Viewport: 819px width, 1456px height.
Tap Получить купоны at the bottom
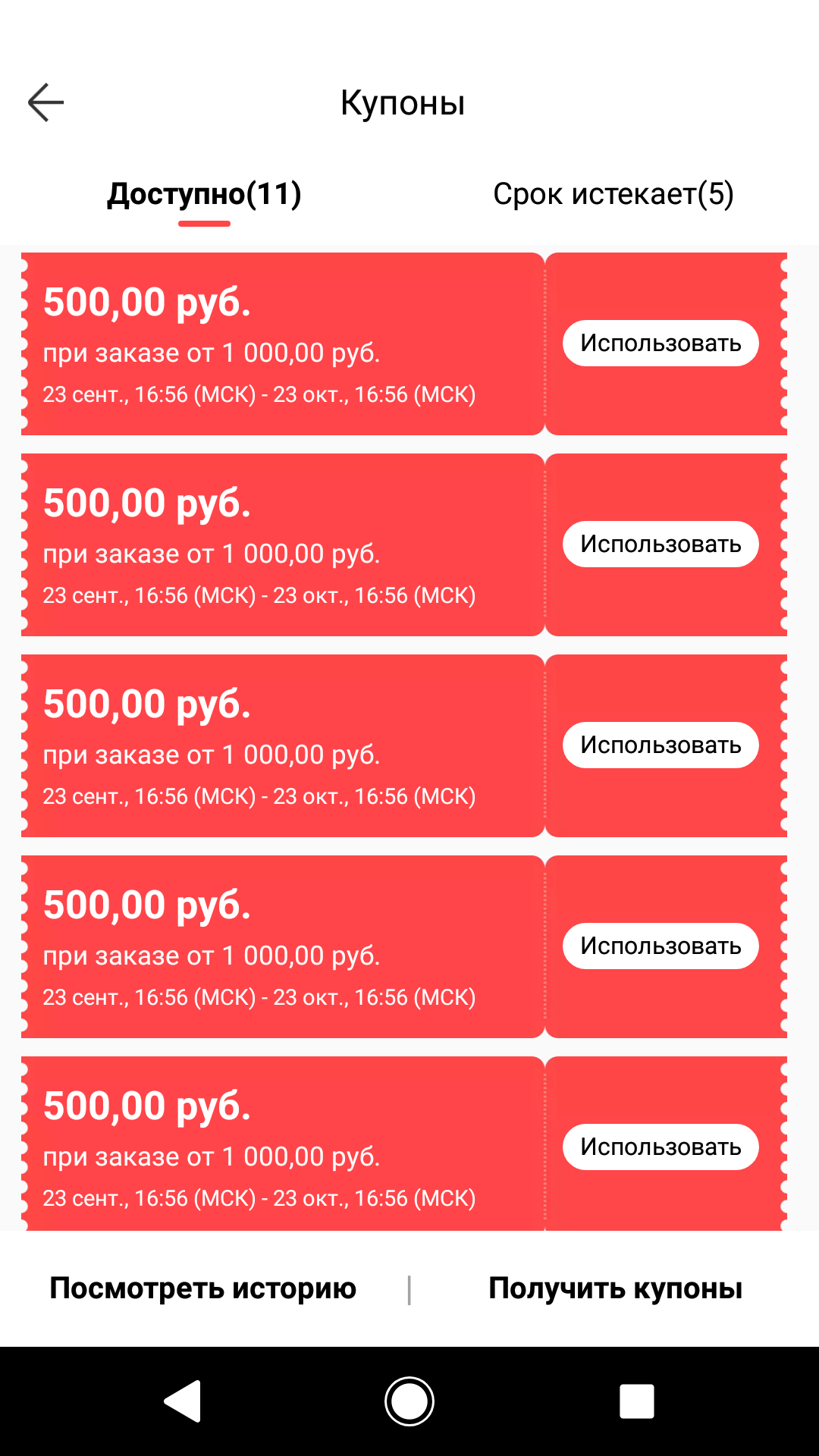[x=615, y=1288]
